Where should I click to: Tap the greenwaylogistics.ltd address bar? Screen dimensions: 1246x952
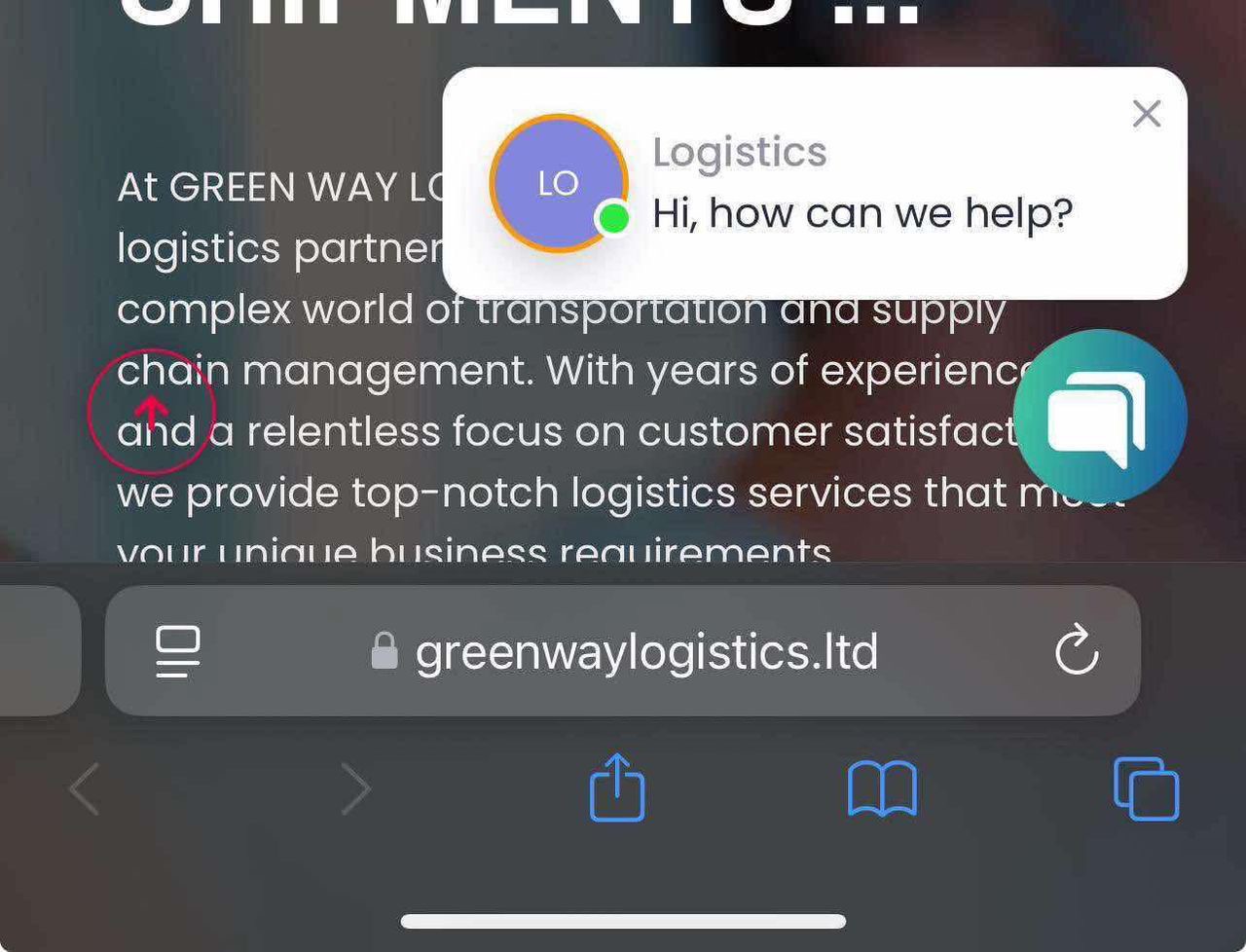[x=646, y=651]
